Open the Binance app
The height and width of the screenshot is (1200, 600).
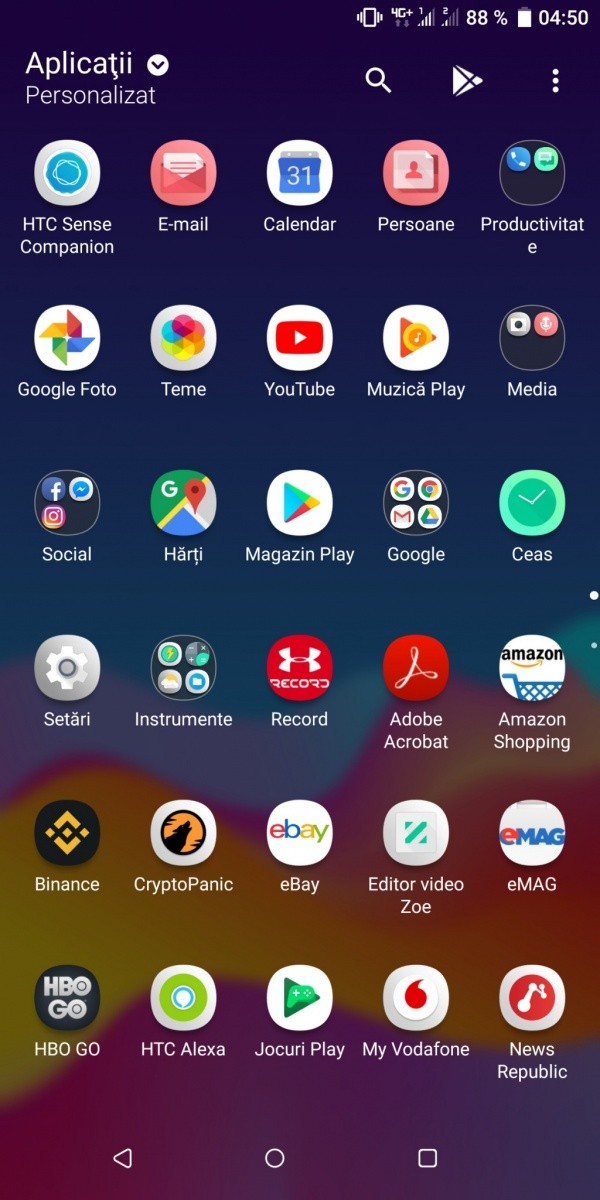tap(67, 833)
